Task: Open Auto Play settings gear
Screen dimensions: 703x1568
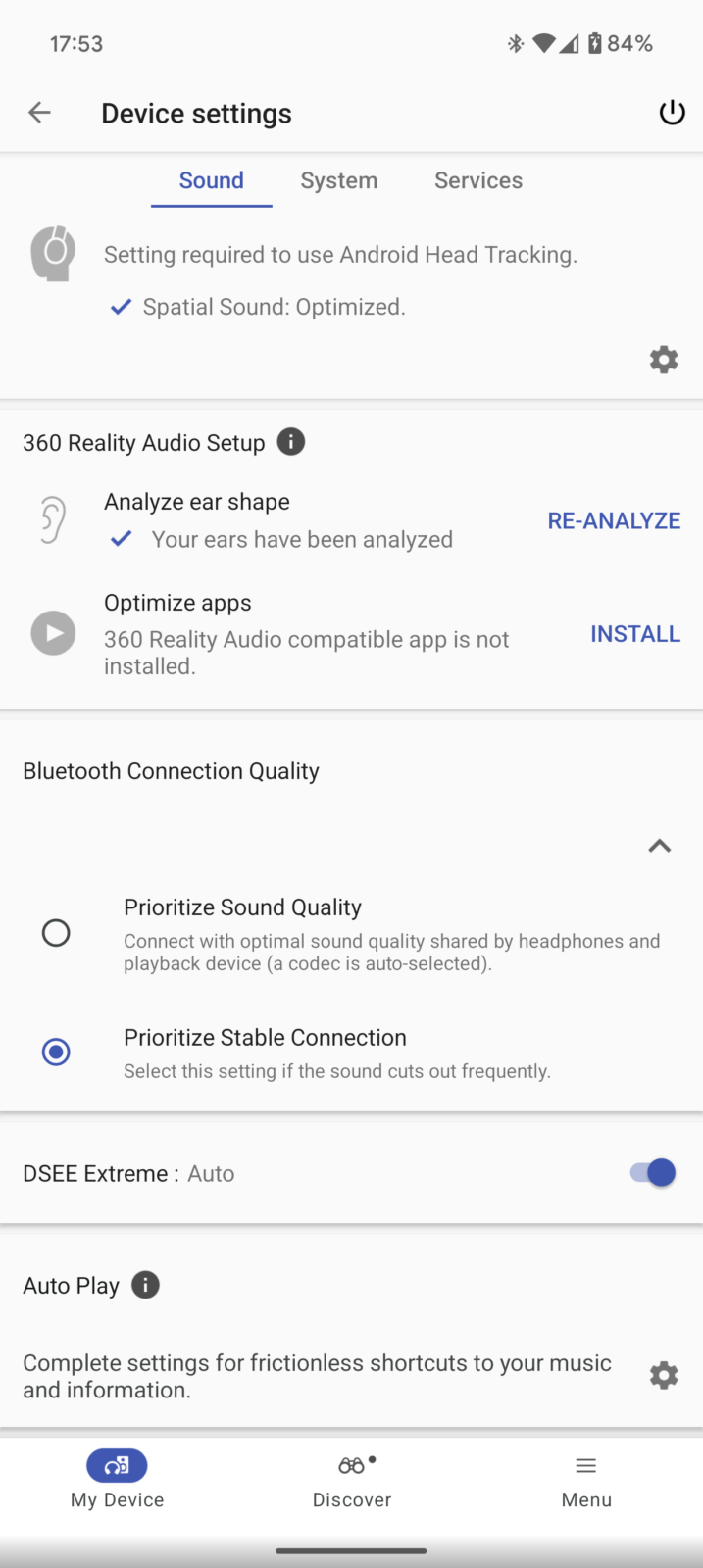Action: click(664, 1375)
